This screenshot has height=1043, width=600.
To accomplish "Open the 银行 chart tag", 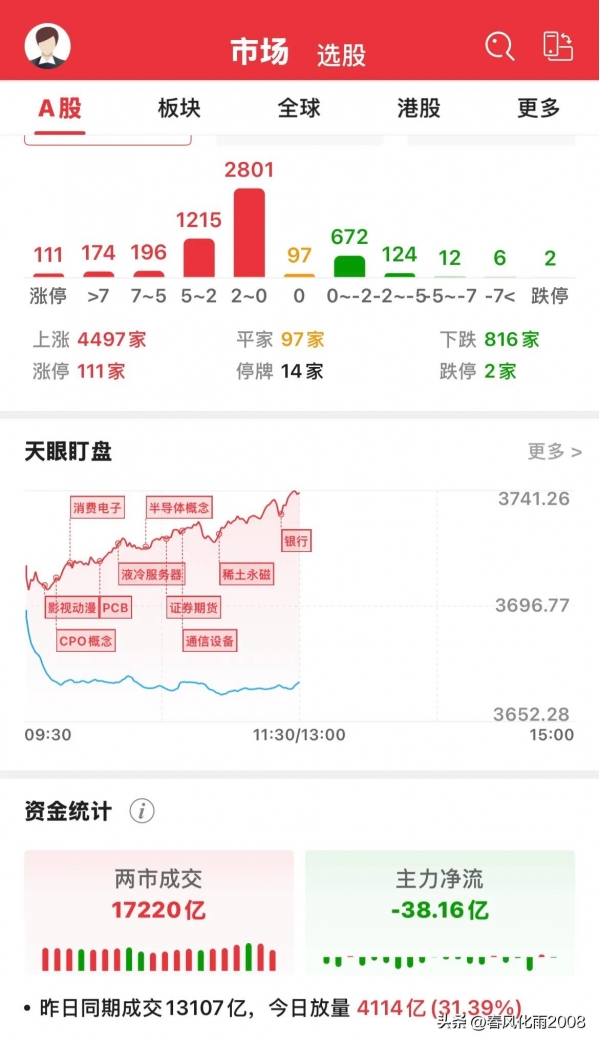I will click(296, 541).
